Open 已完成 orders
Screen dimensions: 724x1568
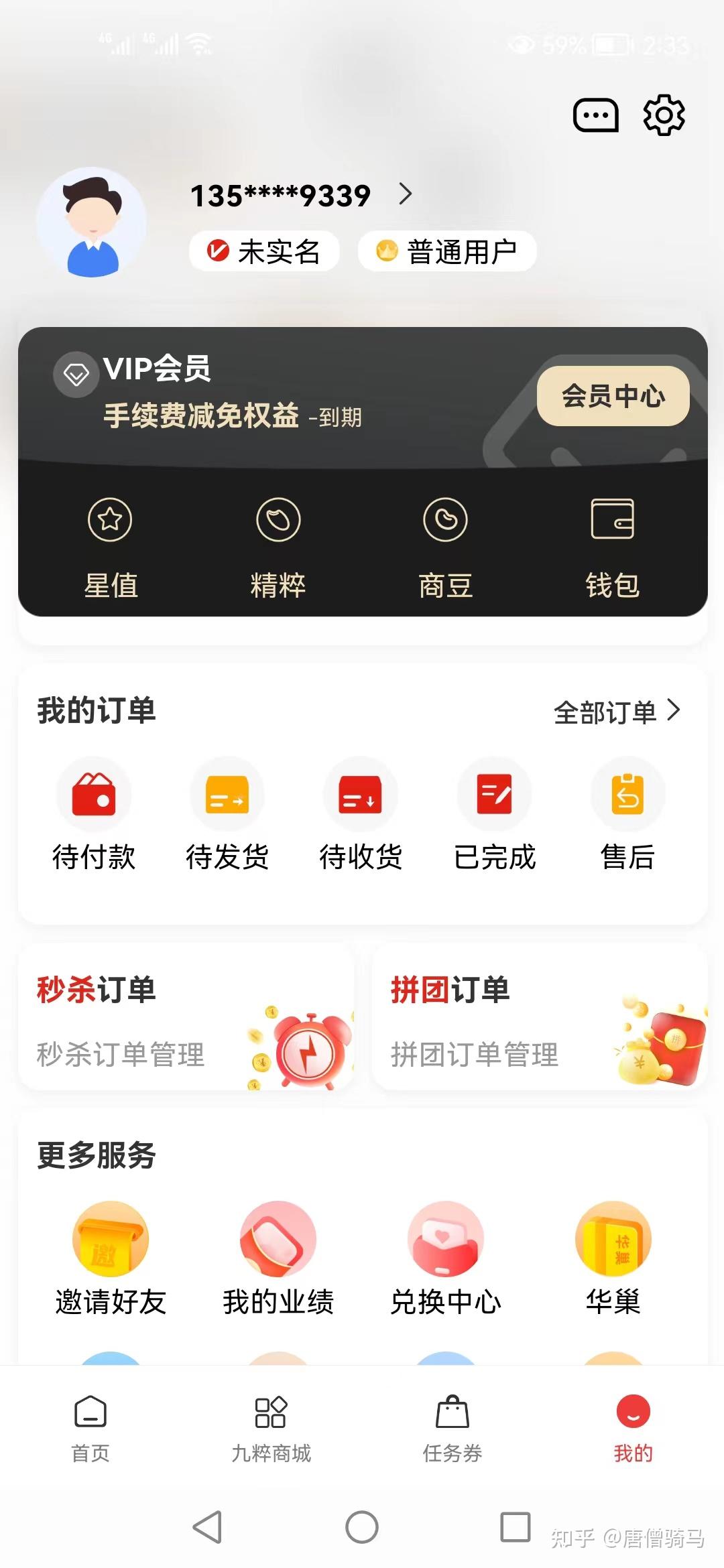pos(495,815)
